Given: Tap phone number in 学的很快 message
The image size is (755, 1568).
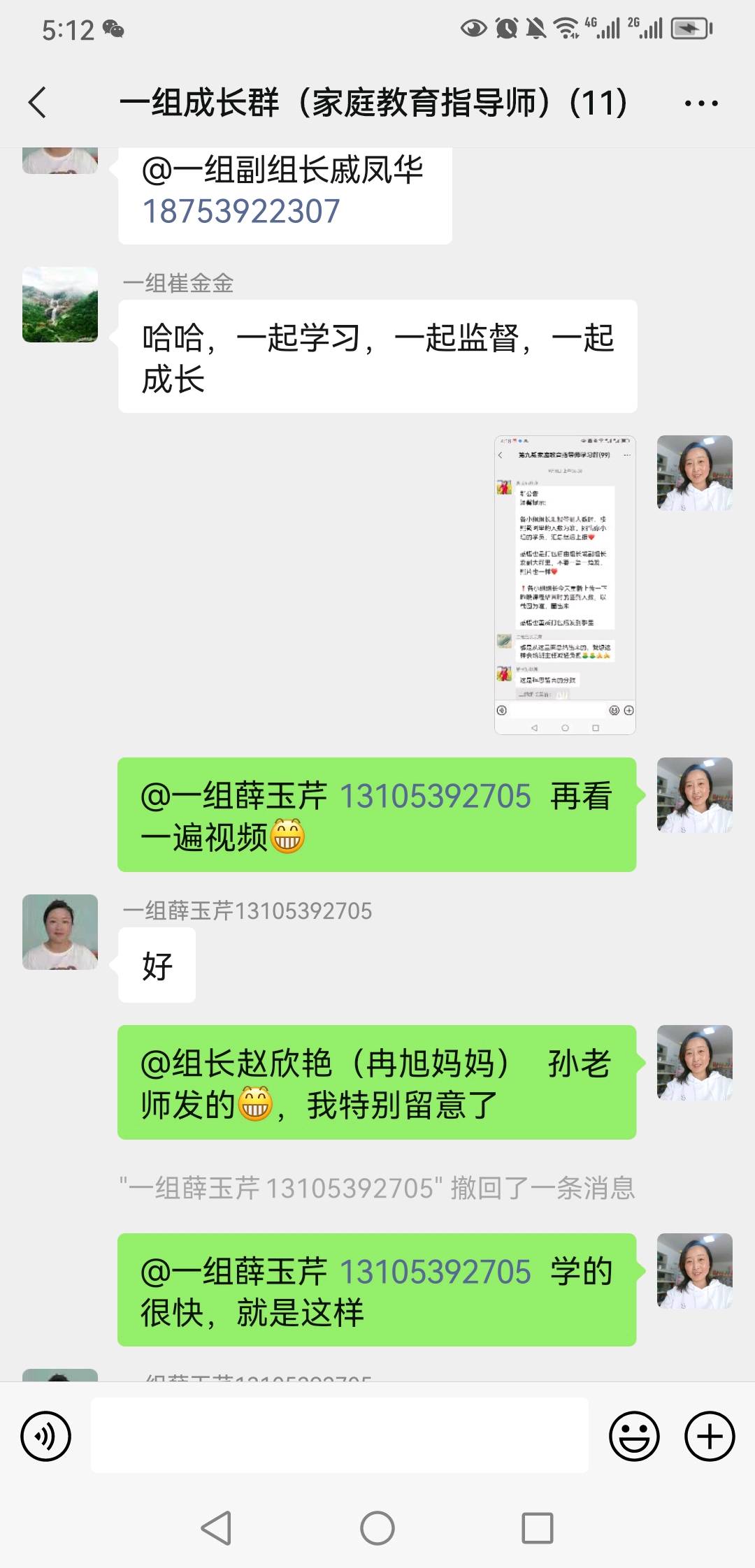Looking at the screenshot, I should [x=435, y=1272].
